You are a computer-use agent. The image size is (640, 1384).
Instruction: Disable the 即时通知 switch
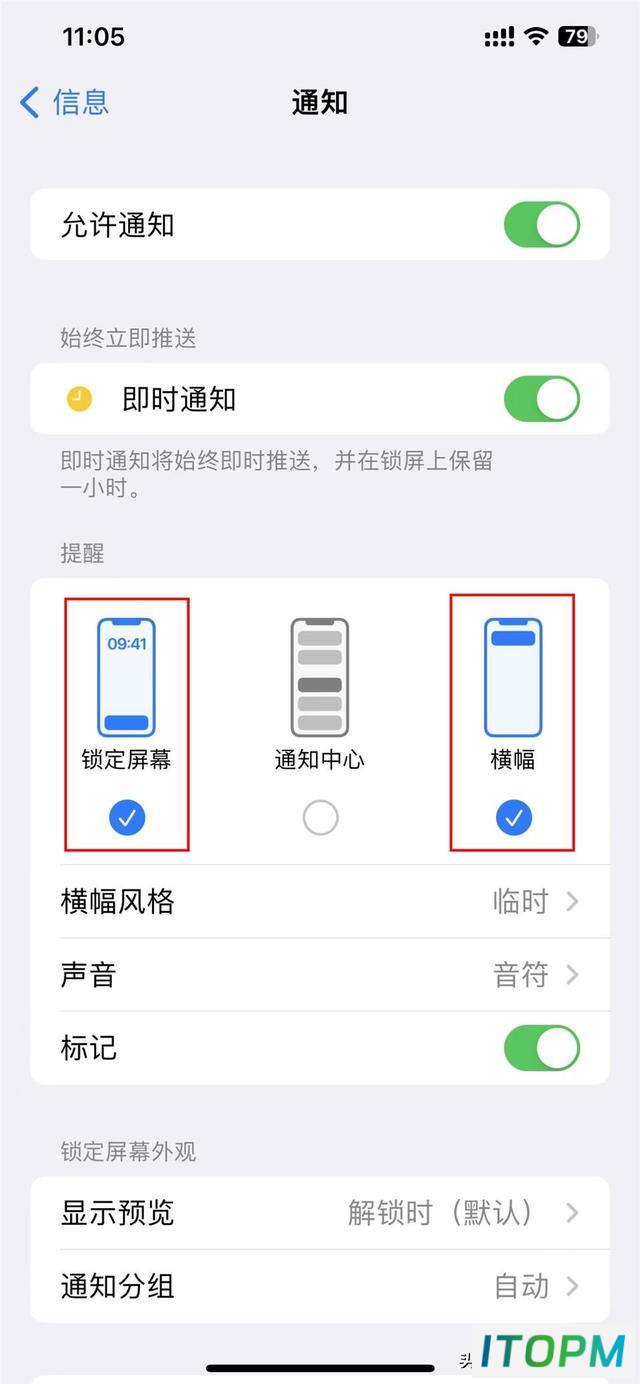[542, 399]
